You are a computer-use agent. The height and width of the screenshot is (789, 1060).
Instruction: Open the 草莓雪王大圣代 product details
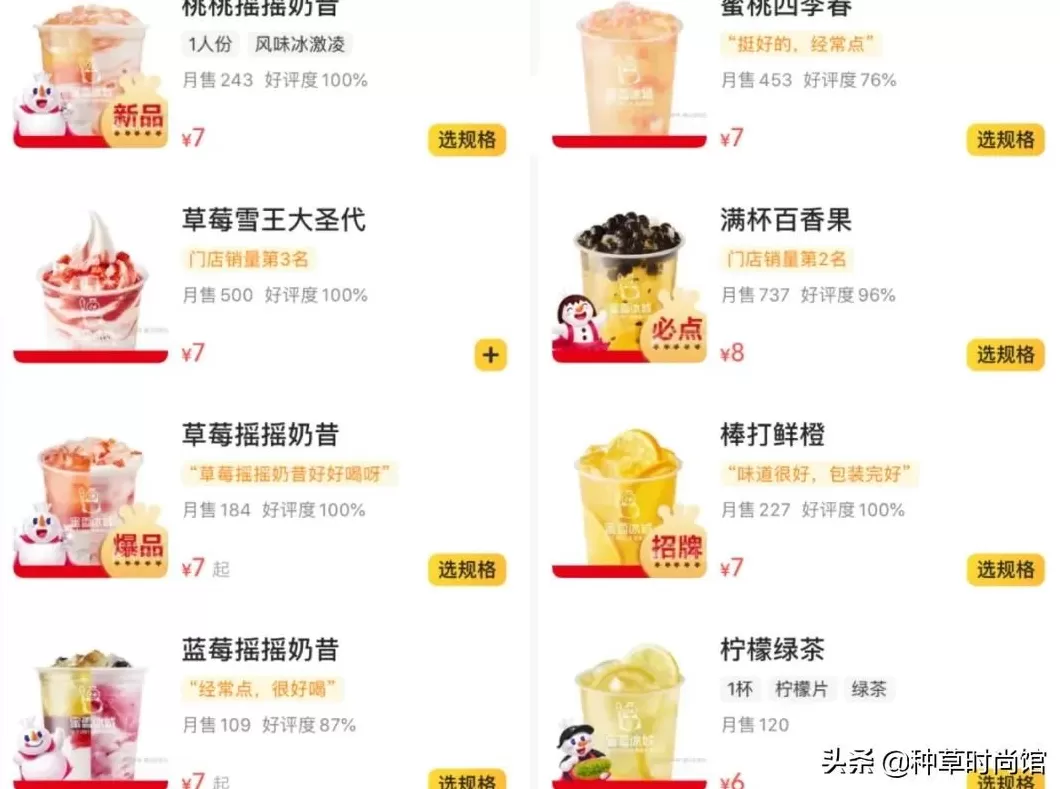[273, 220]
